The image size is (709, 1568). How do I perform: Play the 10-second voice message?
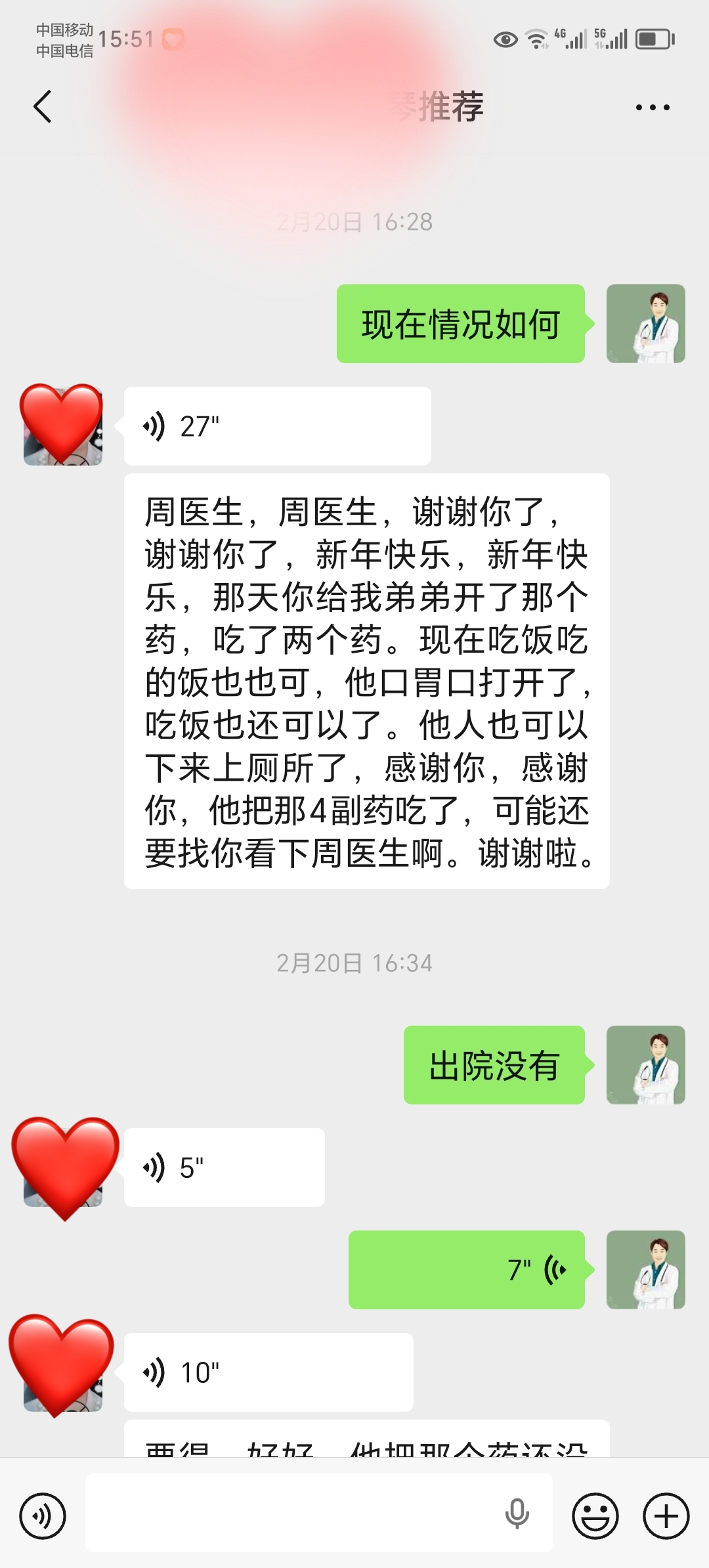(269, 1372)
